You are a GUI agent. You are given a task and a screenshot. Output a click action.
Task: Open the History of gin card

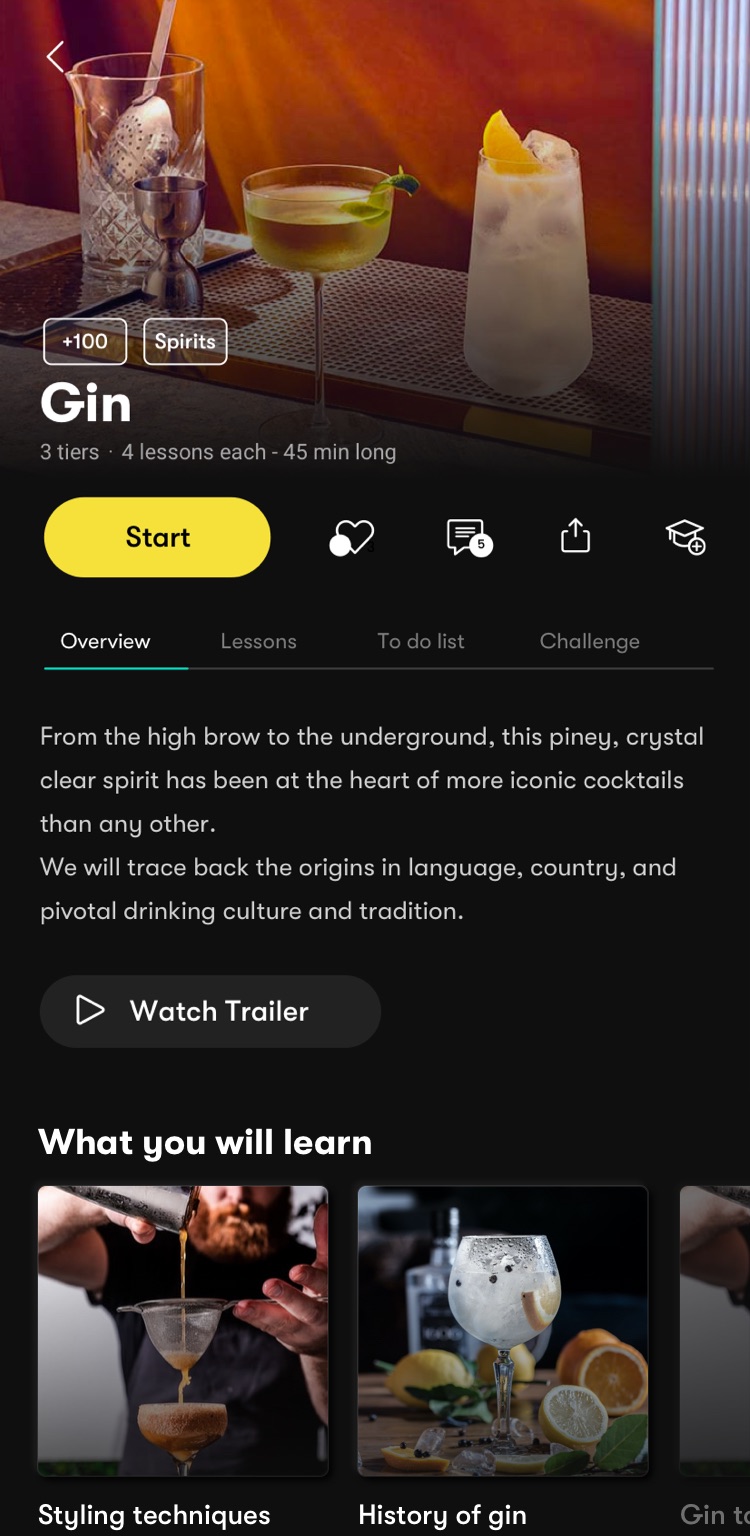pyautogui.click(x=503, y=1330)
